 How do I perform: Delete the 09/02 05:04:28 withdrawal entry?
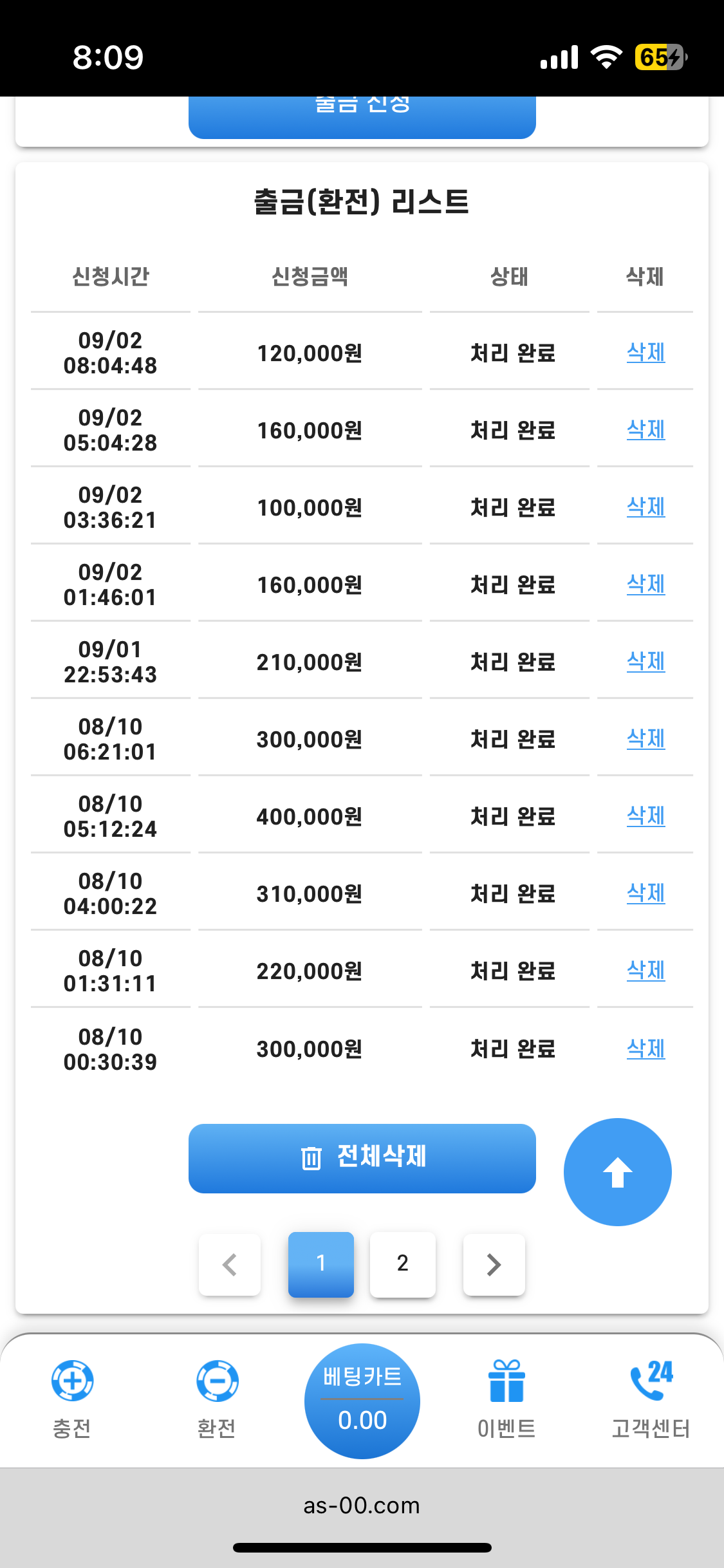(x=645, y=429)
